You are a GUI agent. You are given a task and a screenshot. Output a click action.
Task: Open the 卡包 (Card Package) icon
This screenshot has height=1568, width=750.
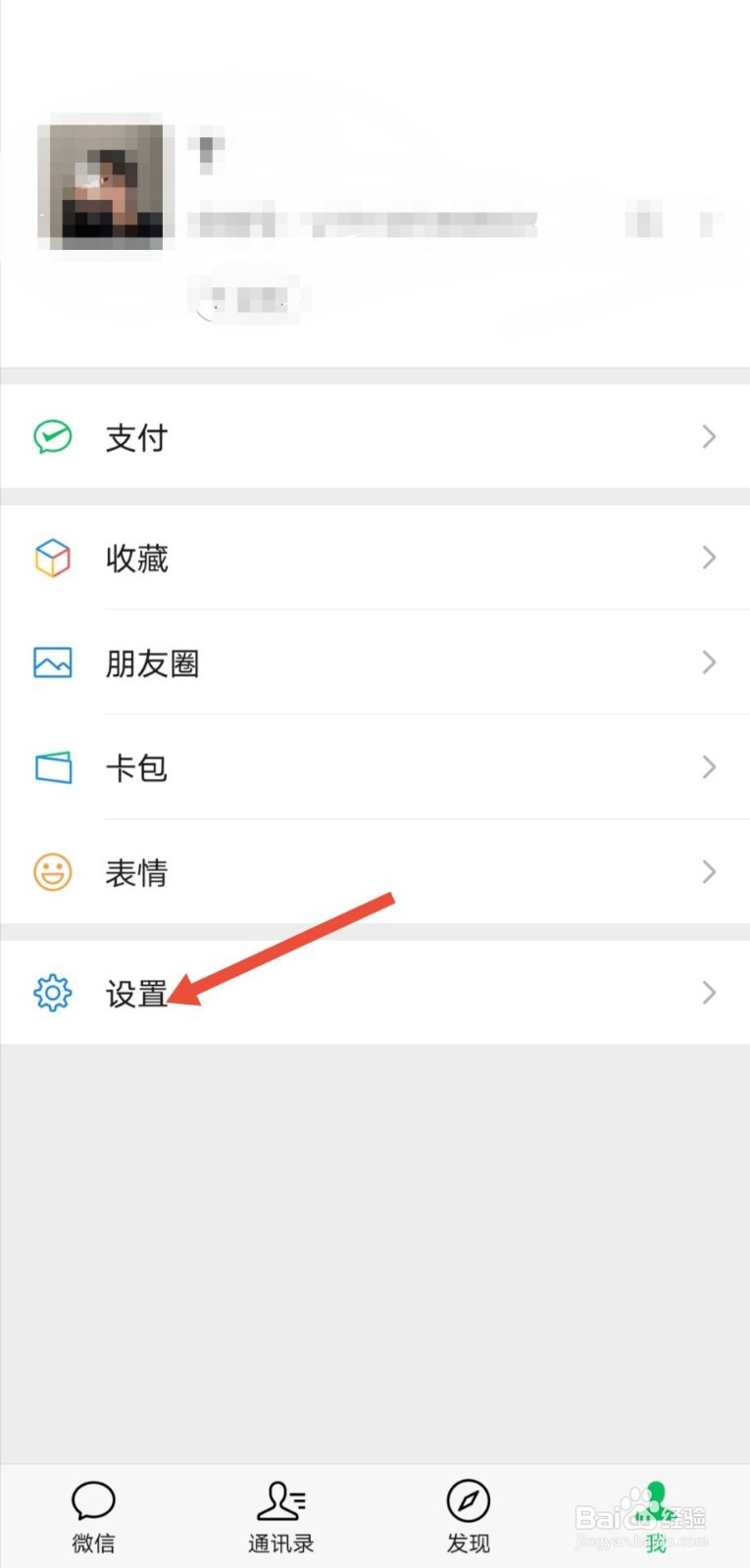click(x=52, y=767)
